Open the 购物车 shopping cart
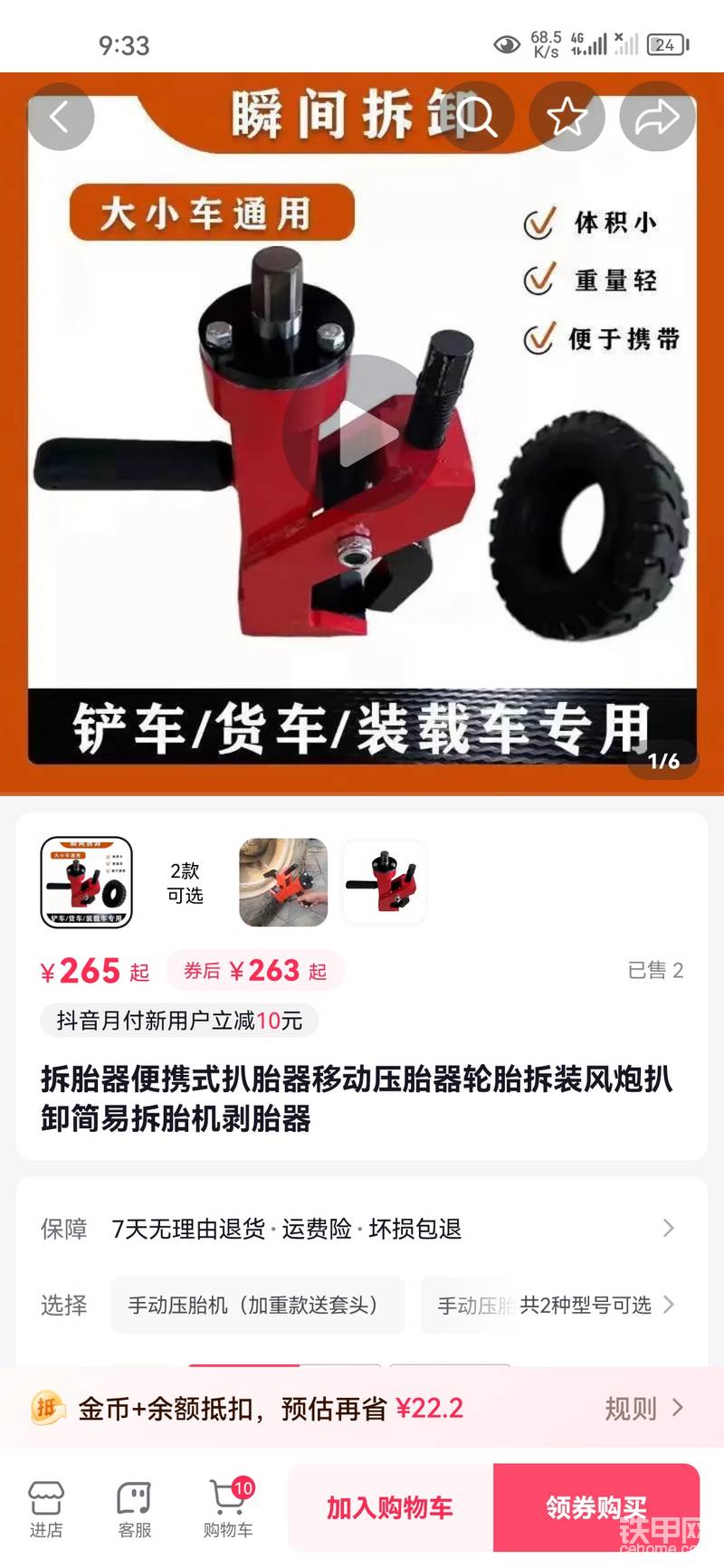The width and height of the screenshot is (724, 1568). point(228,1509)
